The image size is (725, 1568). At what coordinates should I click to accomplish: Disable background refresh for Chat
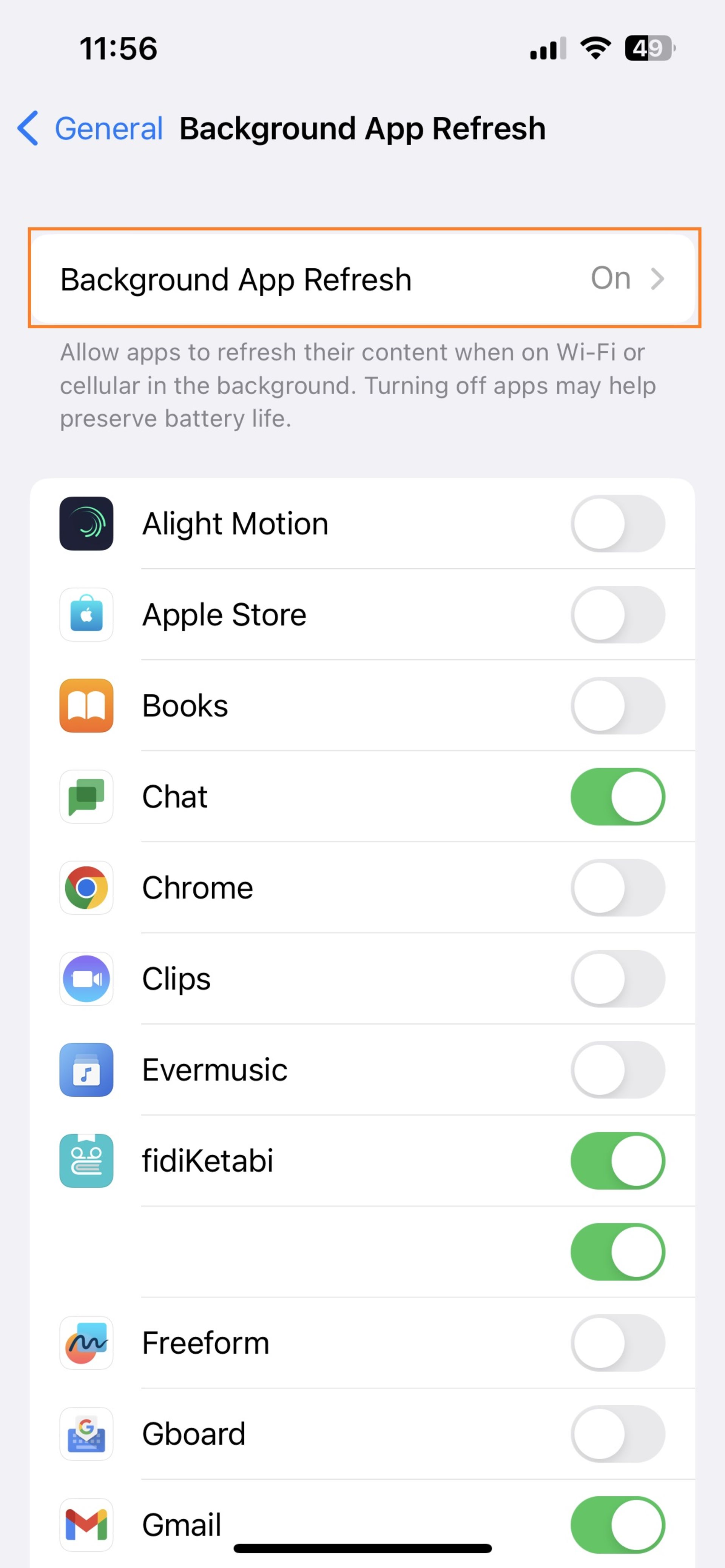pos(617,797)
